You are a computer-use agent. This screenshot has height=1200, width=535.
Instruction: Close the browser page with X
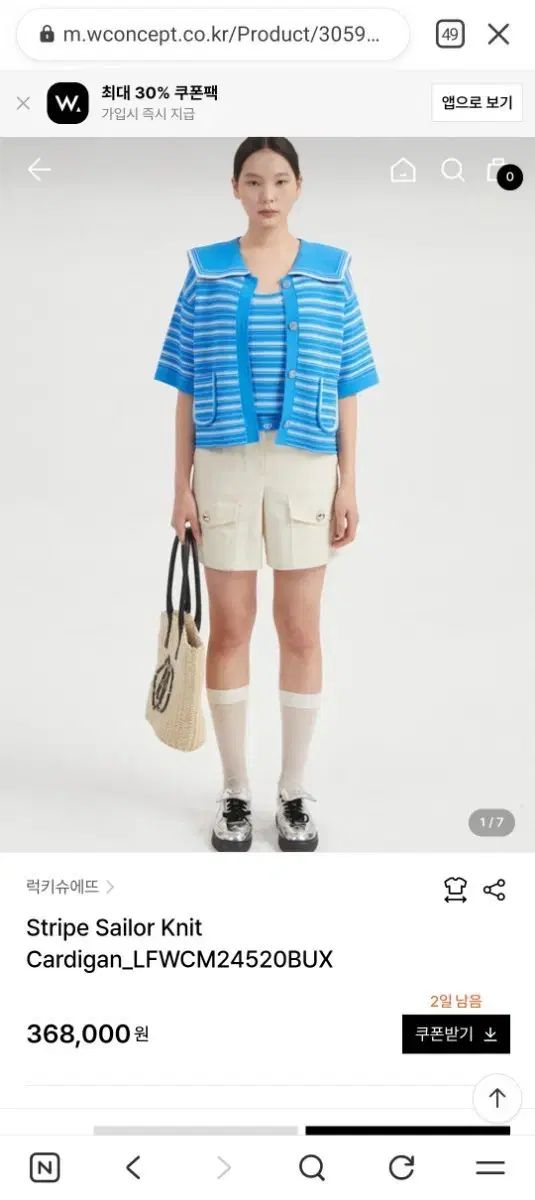pyautogui.click(x=499, y=34)
